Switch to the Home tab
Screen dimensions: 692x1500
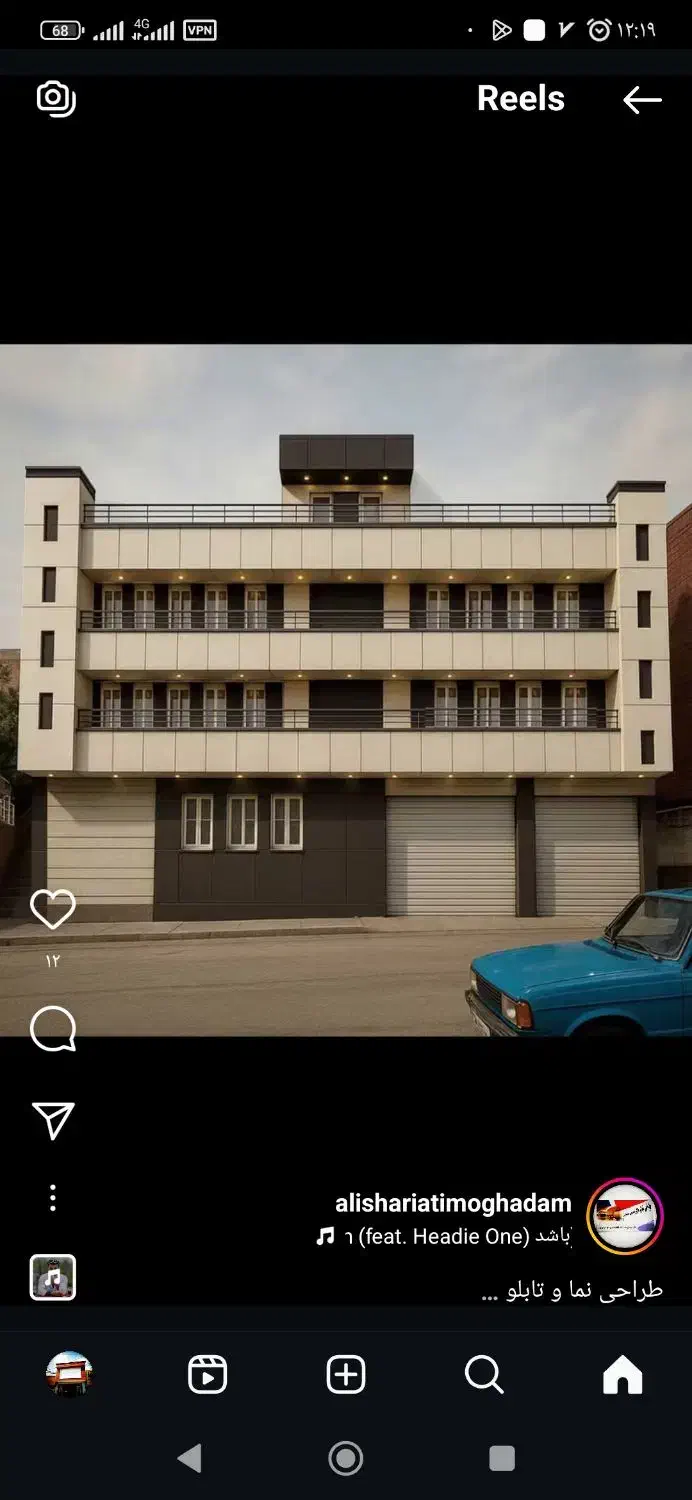pyautogui.click(x=622, y=1375)
